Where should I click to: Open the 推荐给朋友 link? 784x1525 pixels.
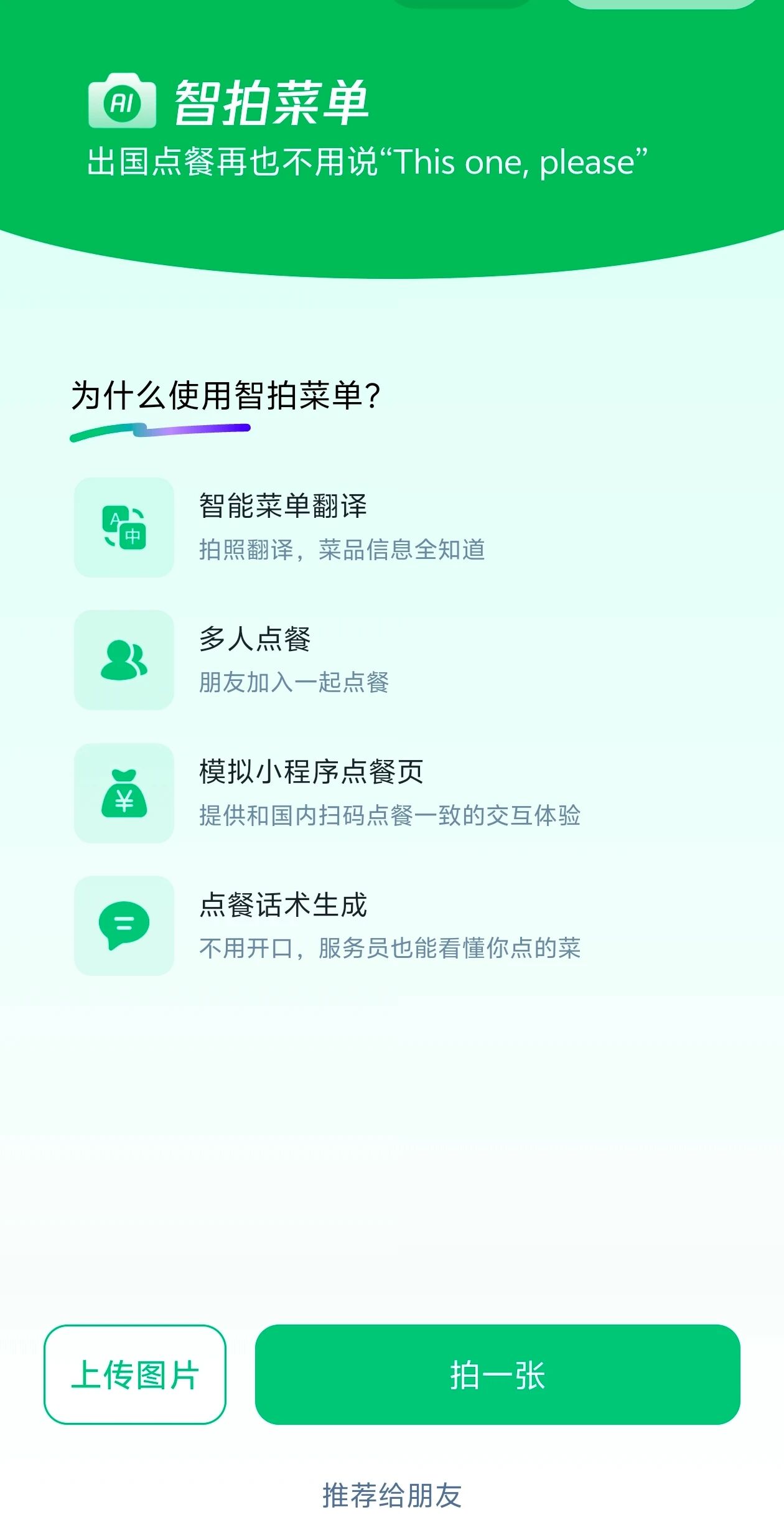coord(392,1495)
